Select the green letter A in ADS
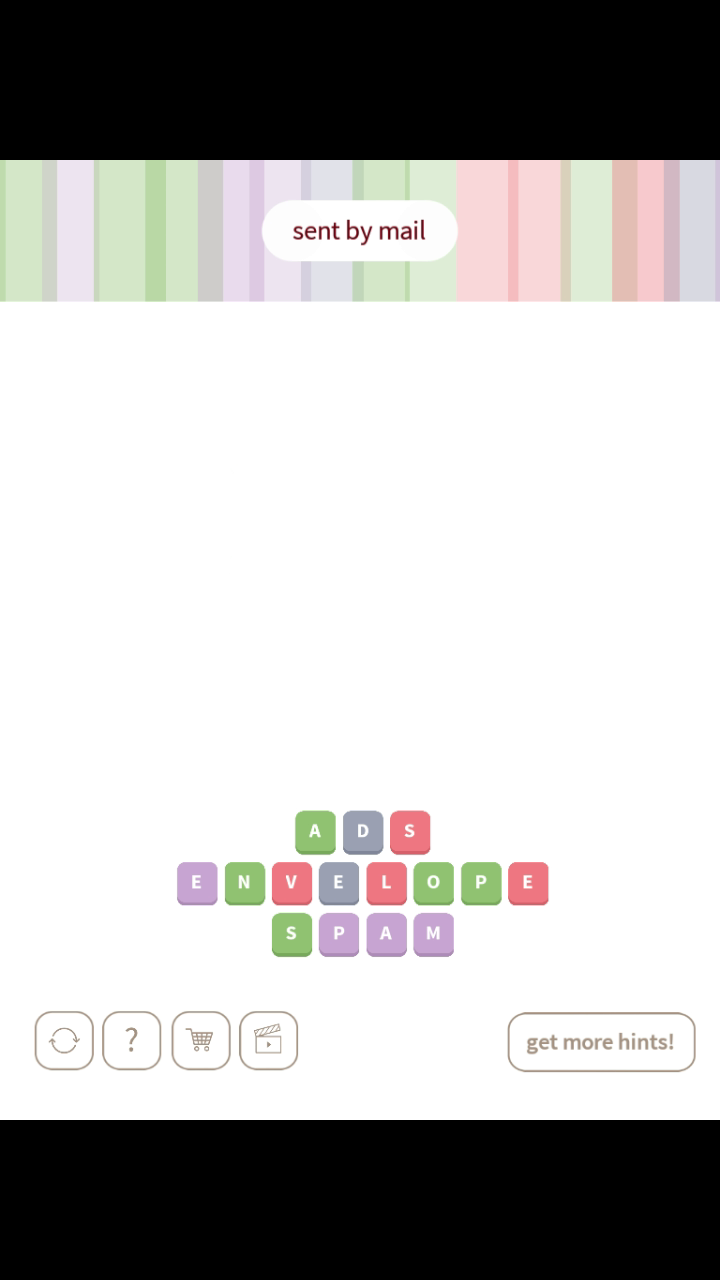This screenshot has height=1280, width=720. (x=315, y=831)
